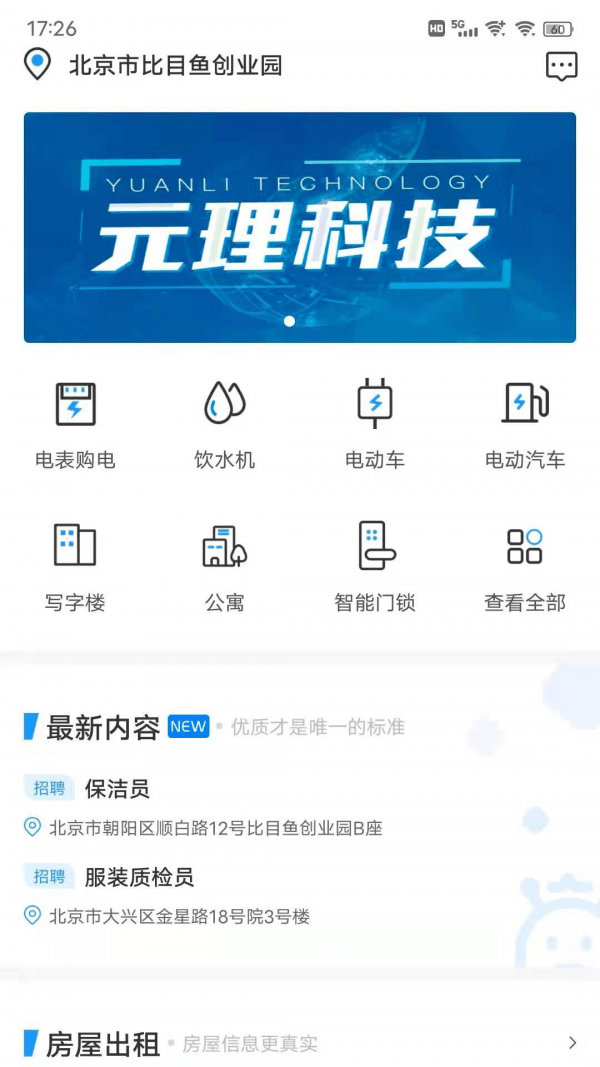Browse 写字楼 listings
Viewport: 600px width, 1067px height.
coord(75,566)
